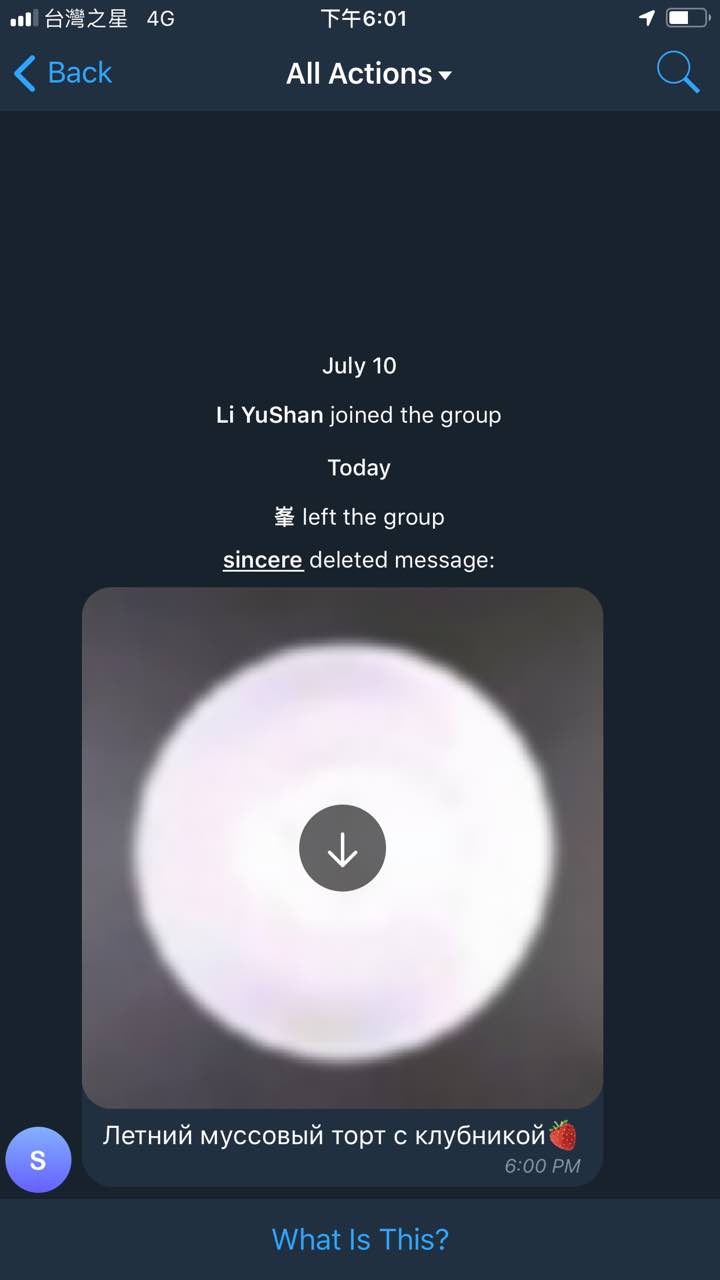Tap What Is This? at the bottom
Screen dimensions: 720x1280
[360, 1240]
